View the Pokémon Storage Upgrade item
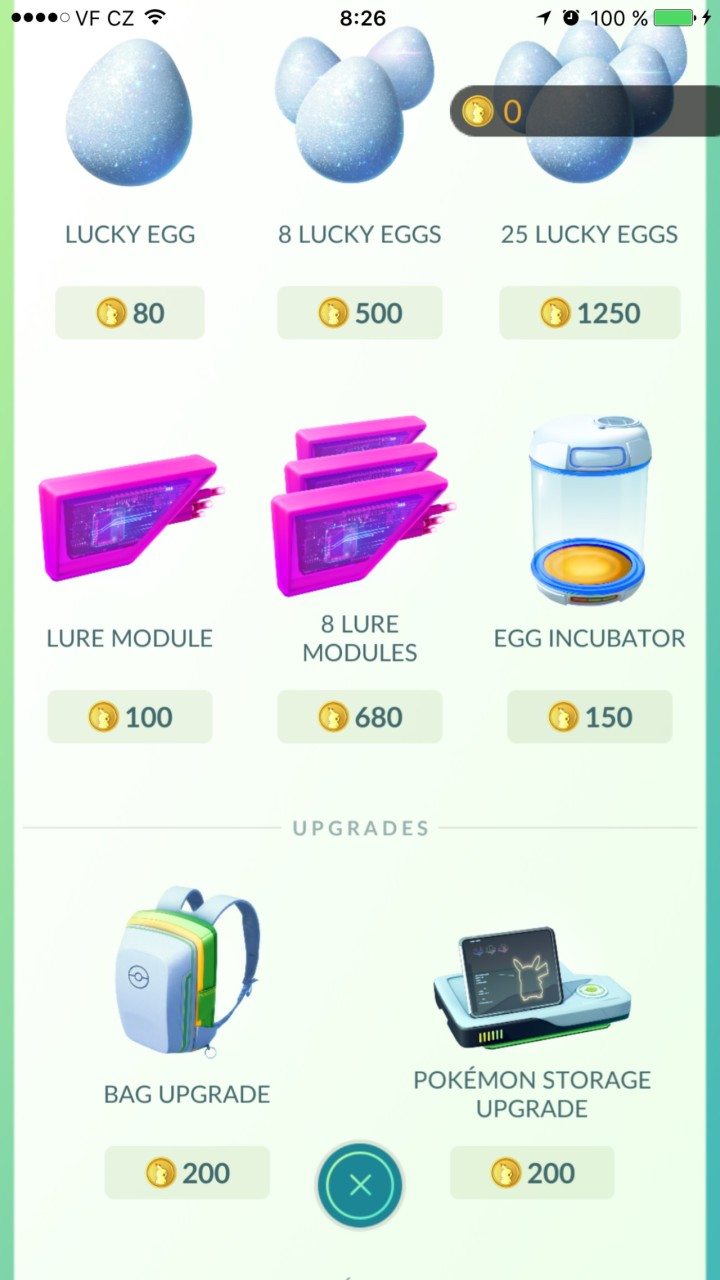Screen dimensions: 720x1280 532,985
